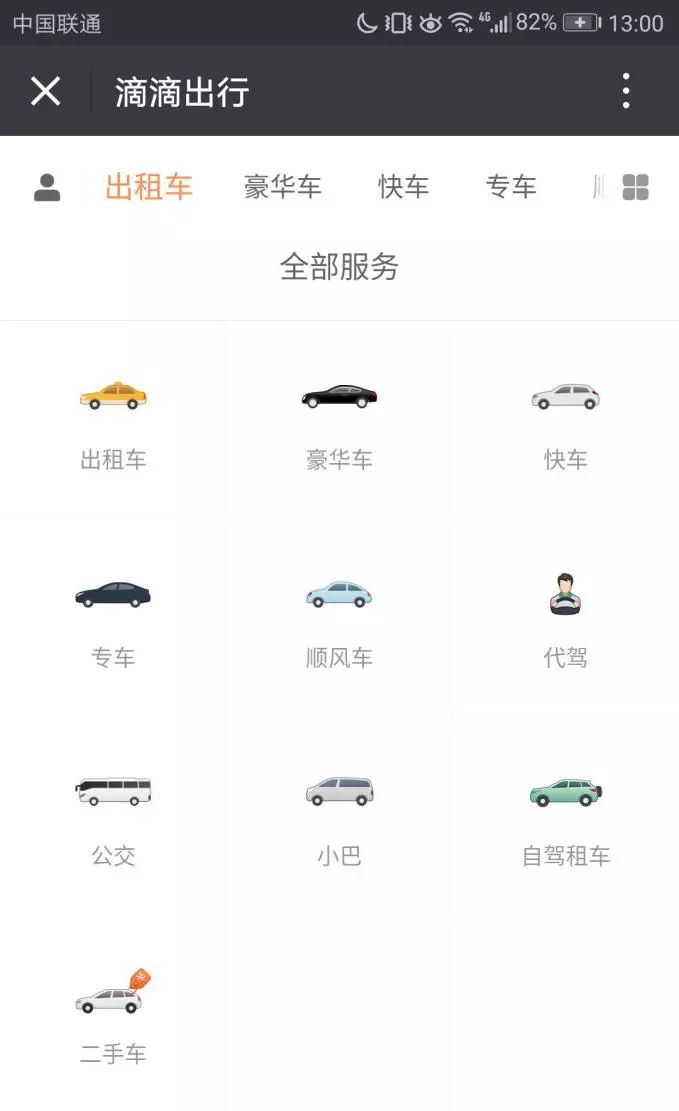Select the highlighted 出租车 top tab

149,187
